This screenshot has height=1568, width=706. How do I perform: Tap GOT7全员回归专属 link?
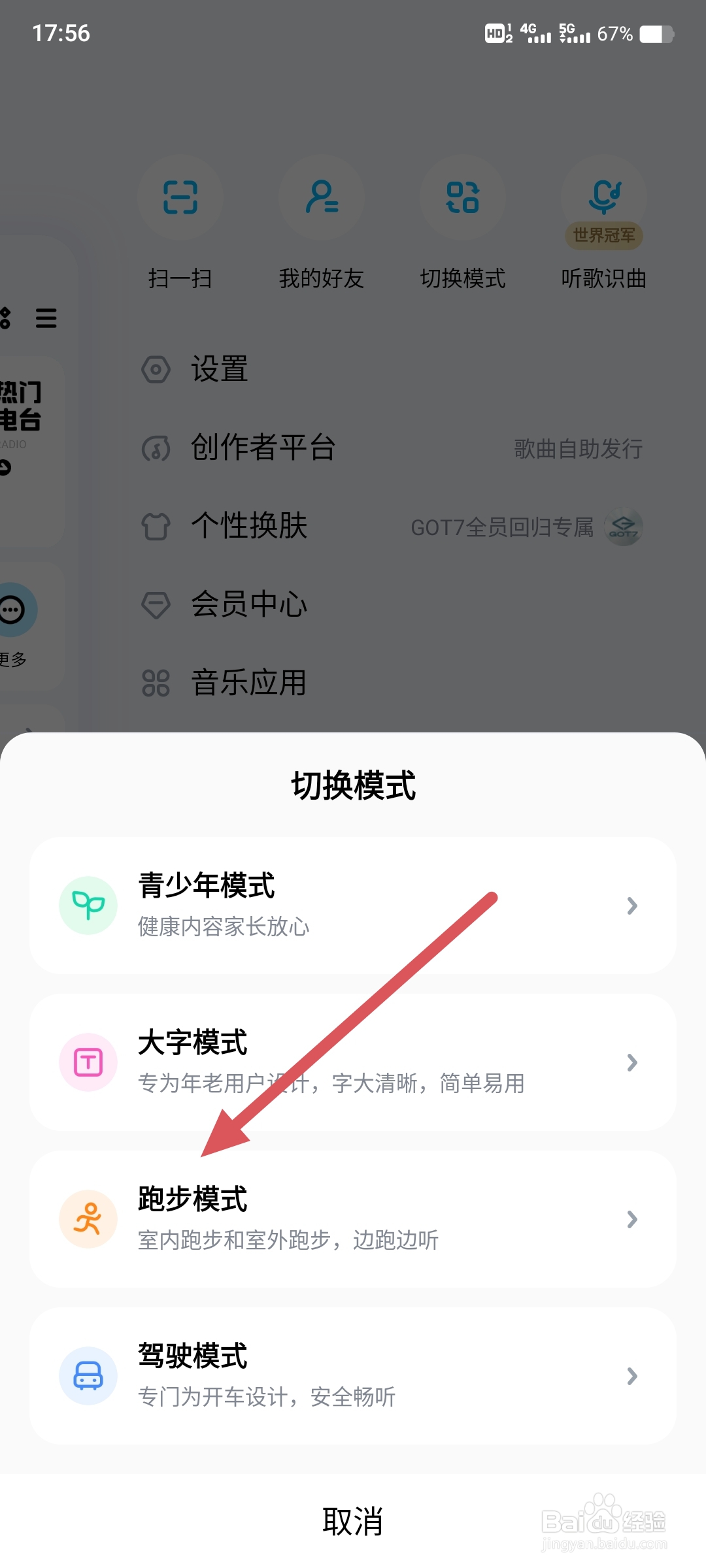point(503,527)
